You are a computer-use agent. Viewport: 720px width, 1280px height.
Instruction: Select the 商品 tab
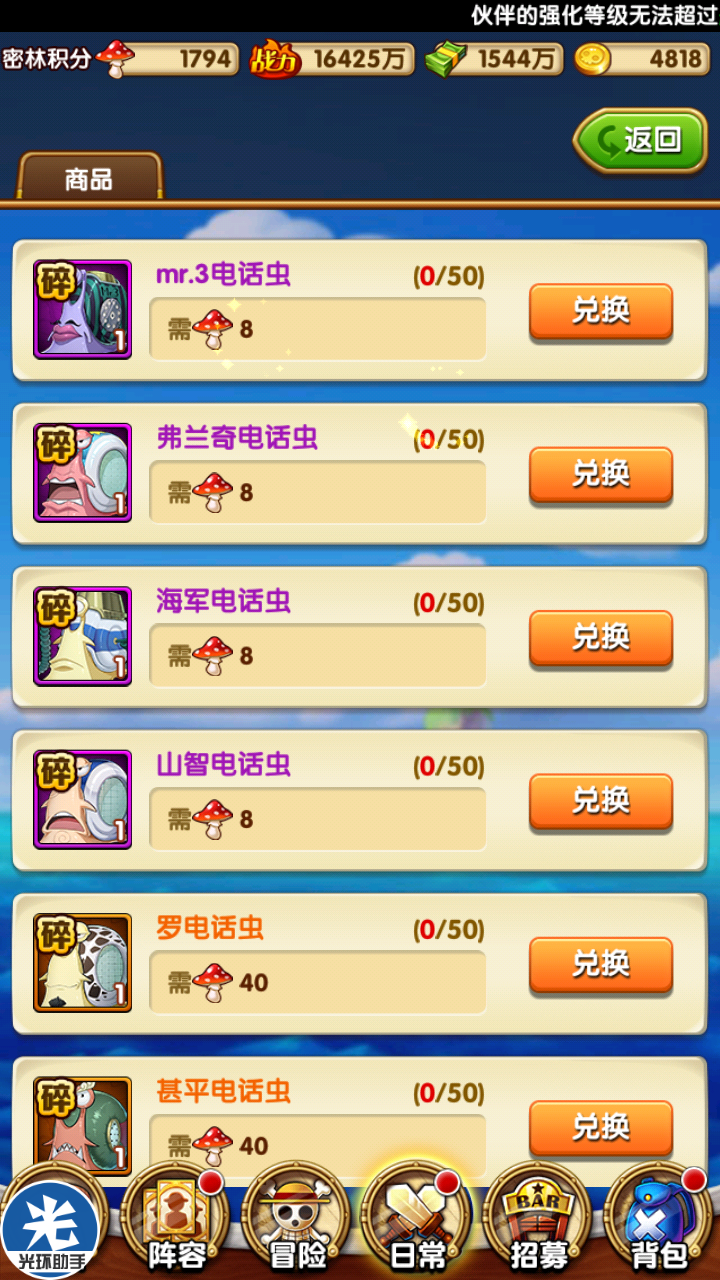[89, 178]
